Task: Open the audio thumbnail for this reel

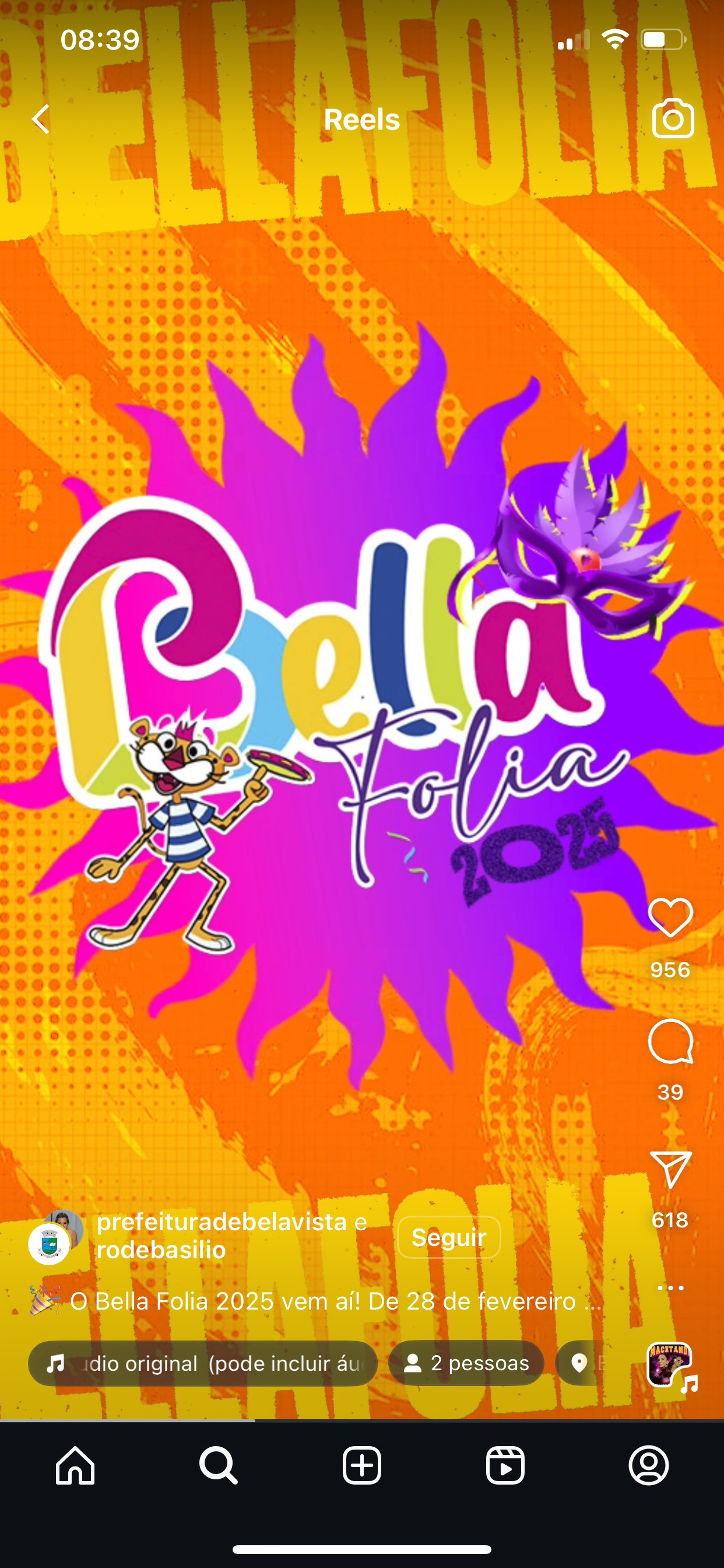Action: point(669,1364)
